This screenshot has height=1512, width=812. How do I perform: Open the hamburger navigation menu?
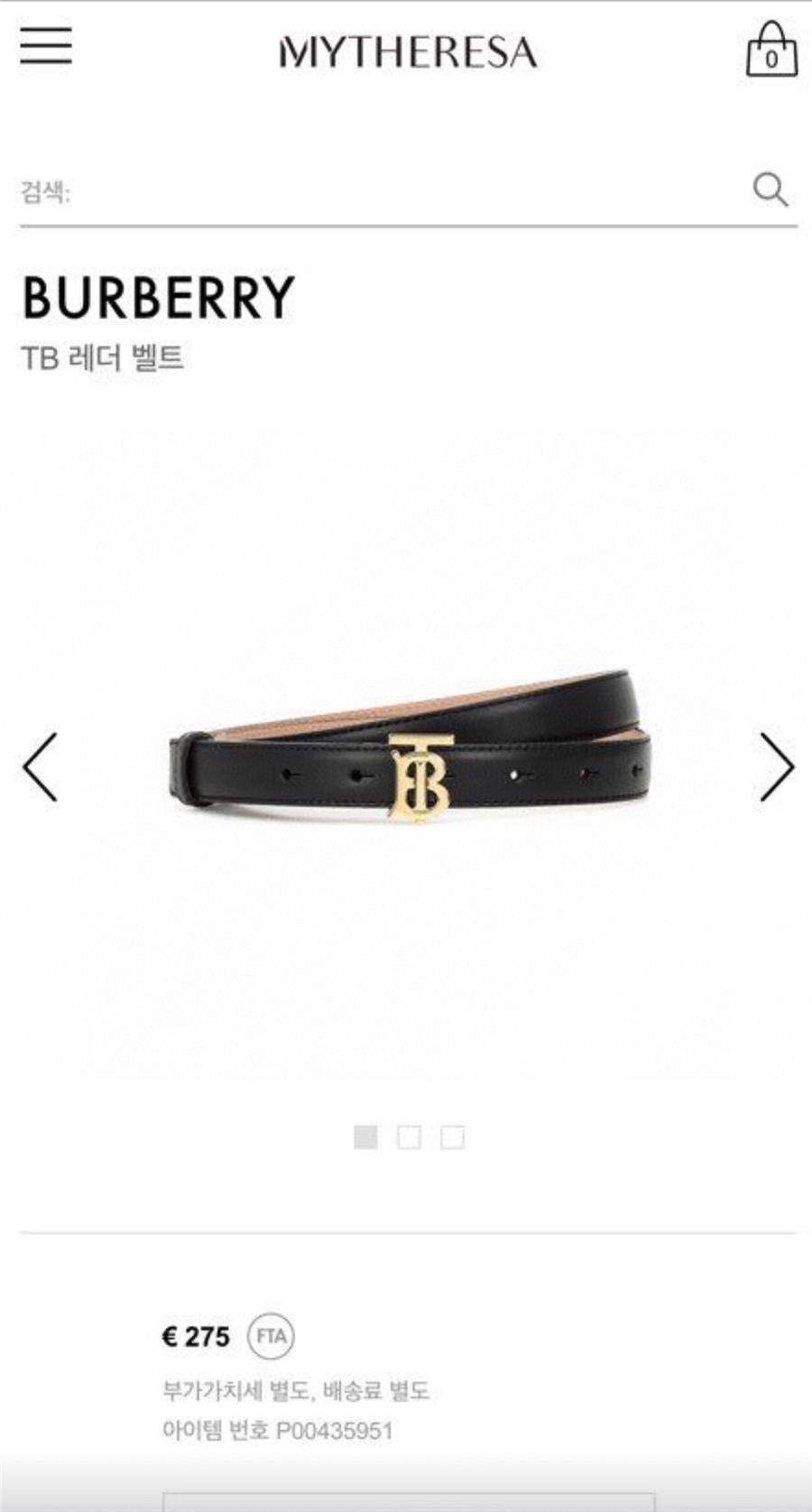(46, 45)
